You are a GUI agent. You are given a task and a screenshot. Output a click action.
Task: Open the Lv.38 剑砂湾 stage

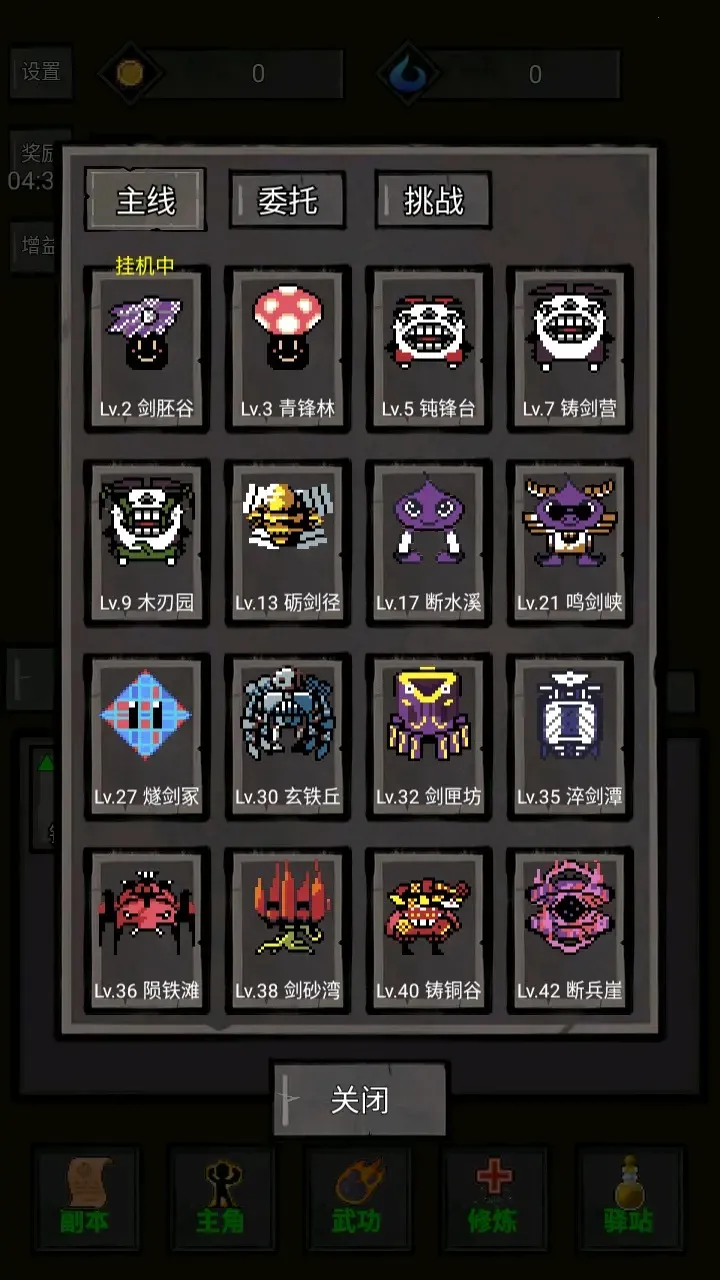tap(287, 931)
